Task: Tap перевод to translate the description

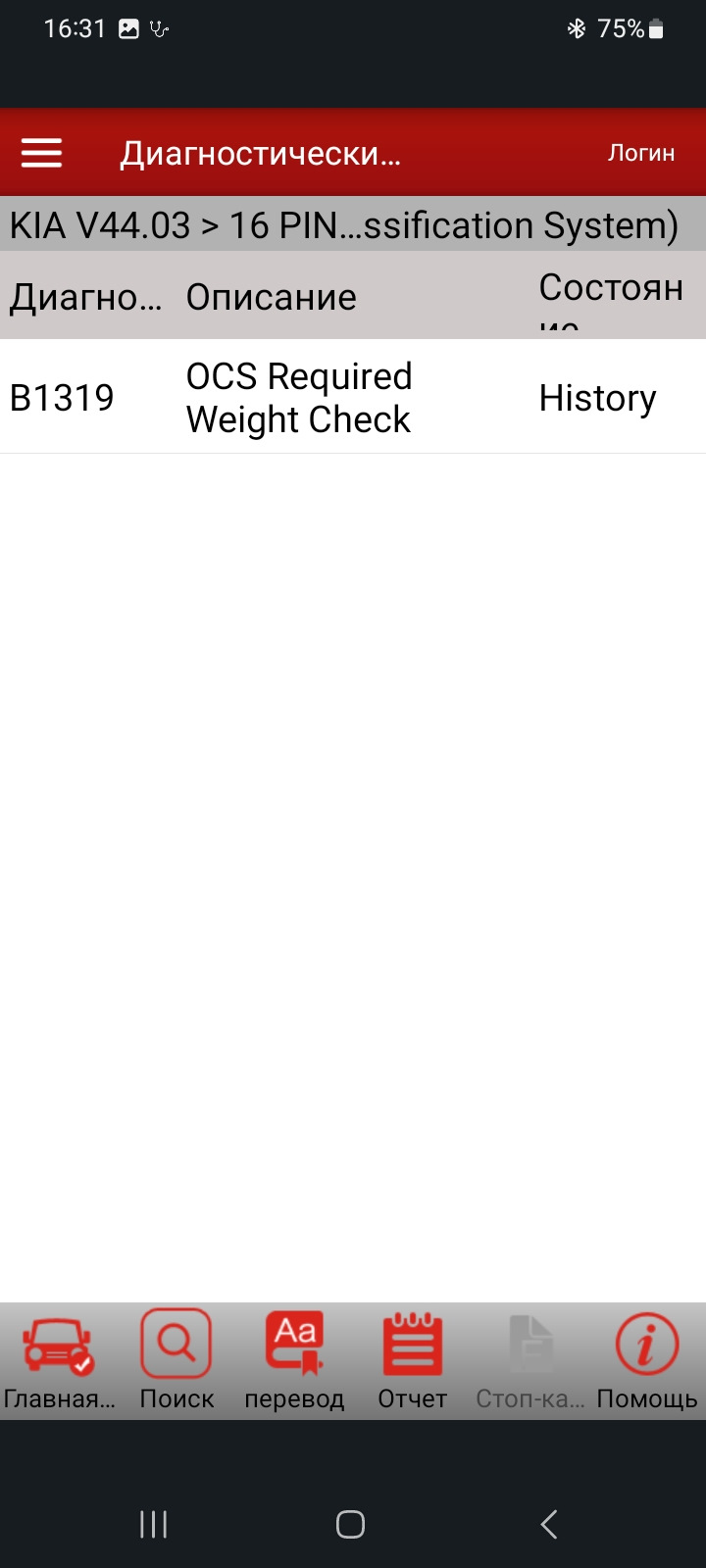Action: (x=294, y=1360)
